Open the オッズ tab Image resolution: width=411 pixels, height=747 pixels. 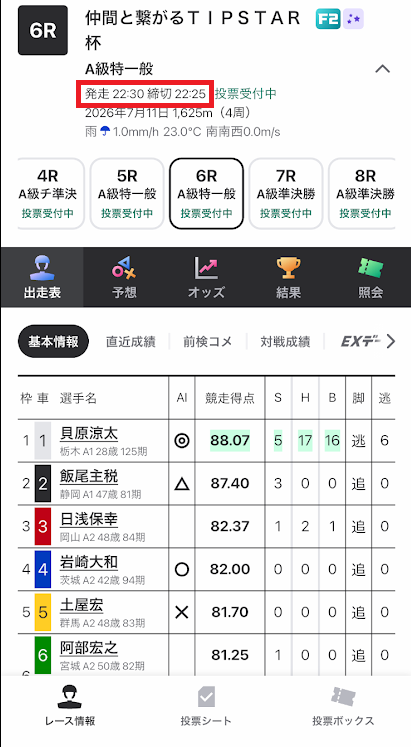point(206,277)
